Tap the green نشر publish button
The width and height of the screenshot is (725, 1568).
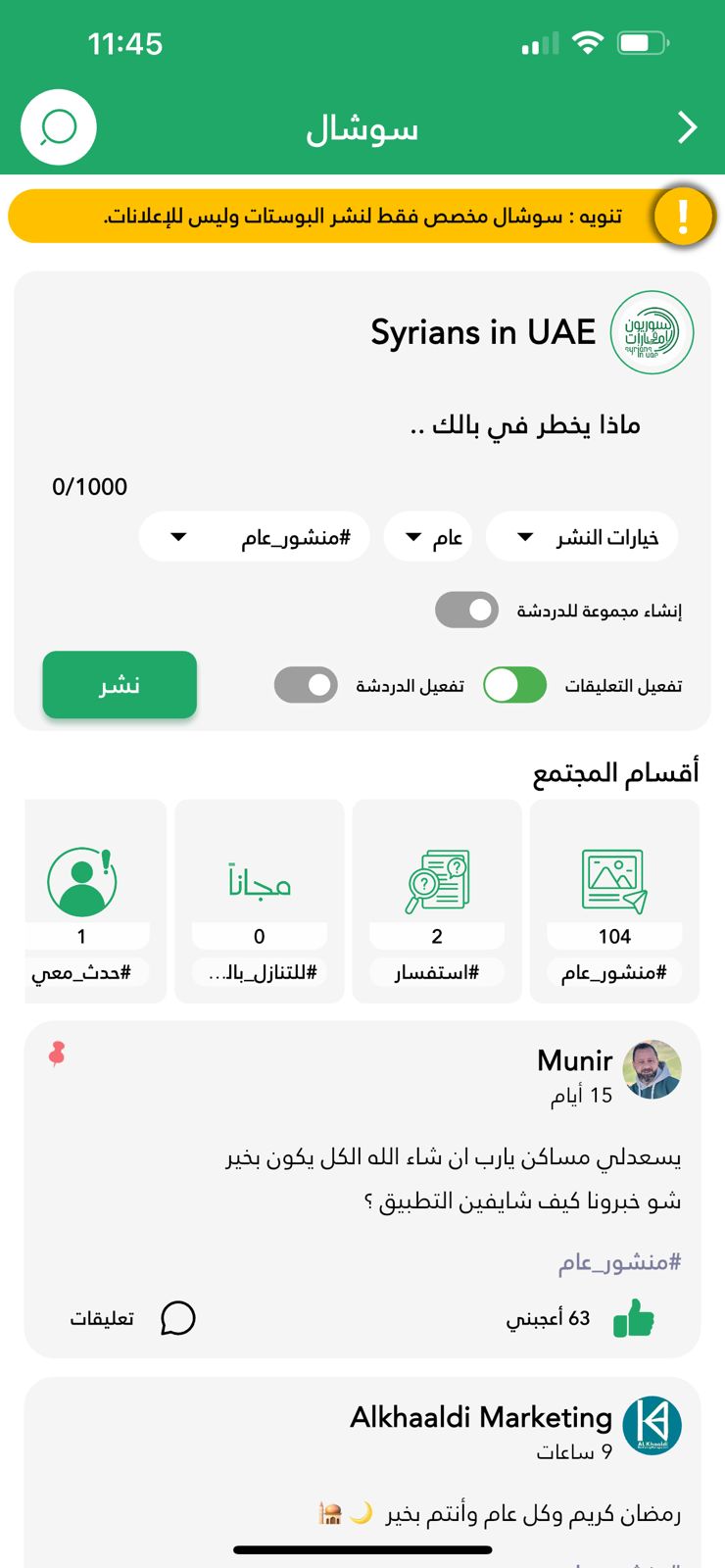tap(120, 685)
